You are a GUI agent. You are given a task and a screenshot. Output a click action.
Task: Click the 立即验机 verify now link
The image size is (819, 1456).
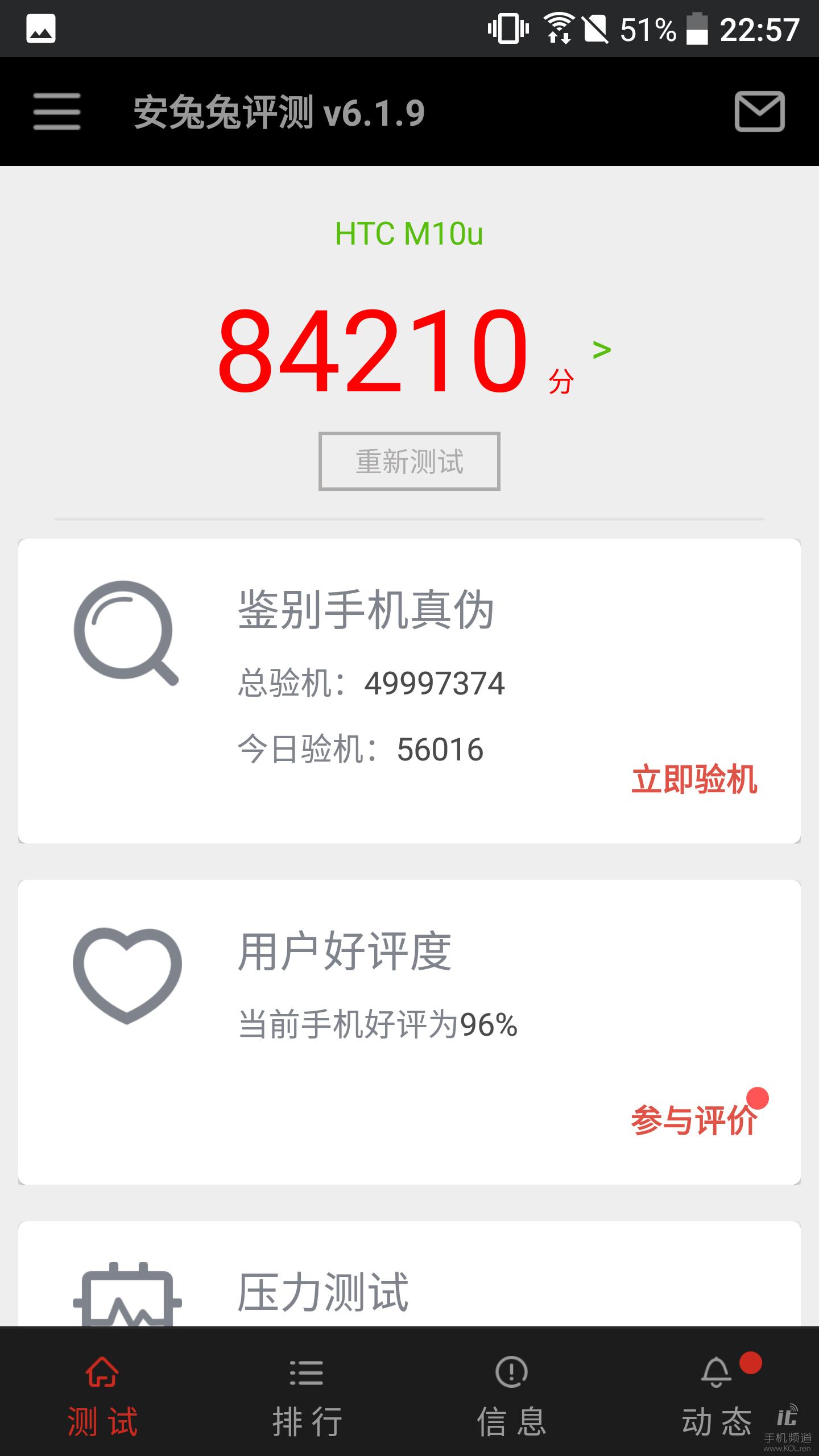[x=695, y=780]
